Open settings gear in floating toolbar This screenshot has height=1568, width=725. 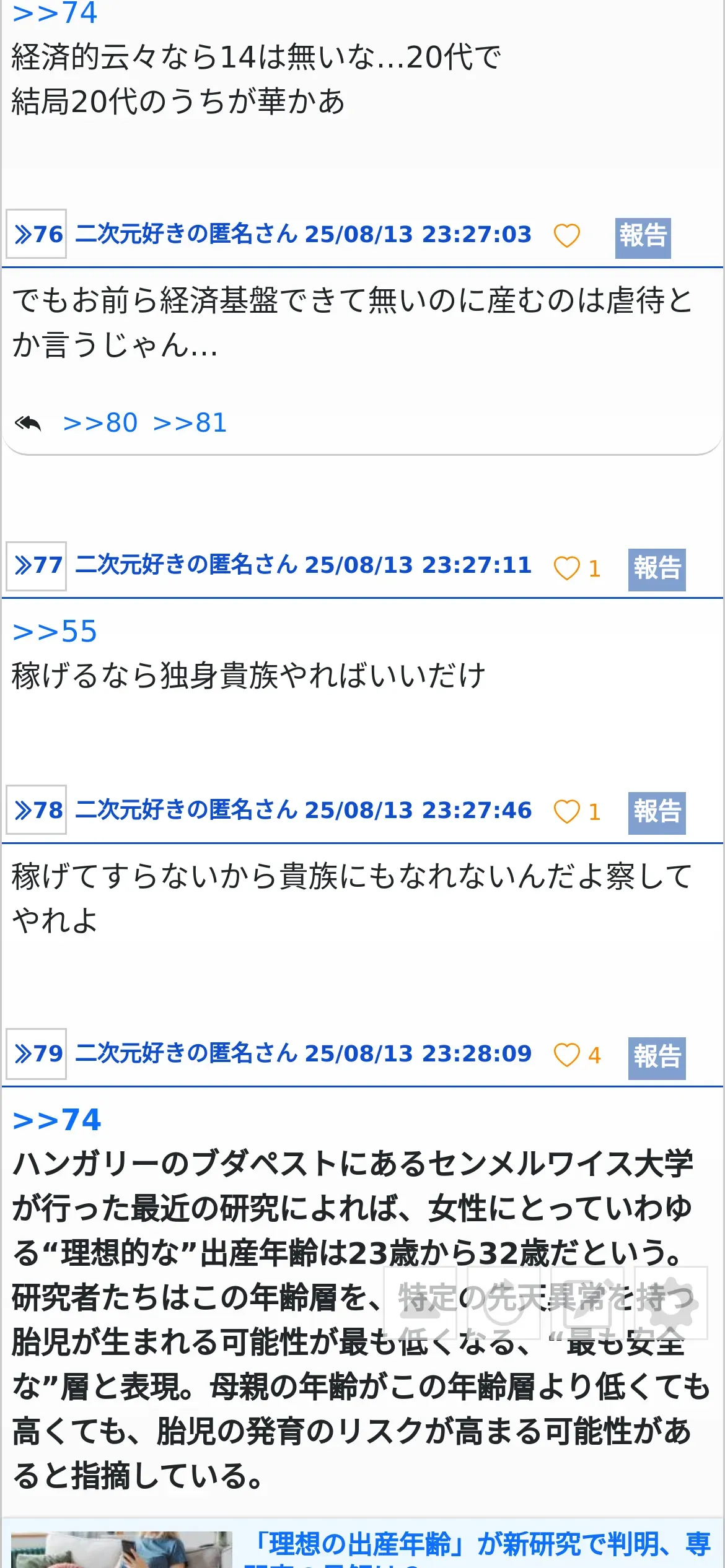[672, 1304]
